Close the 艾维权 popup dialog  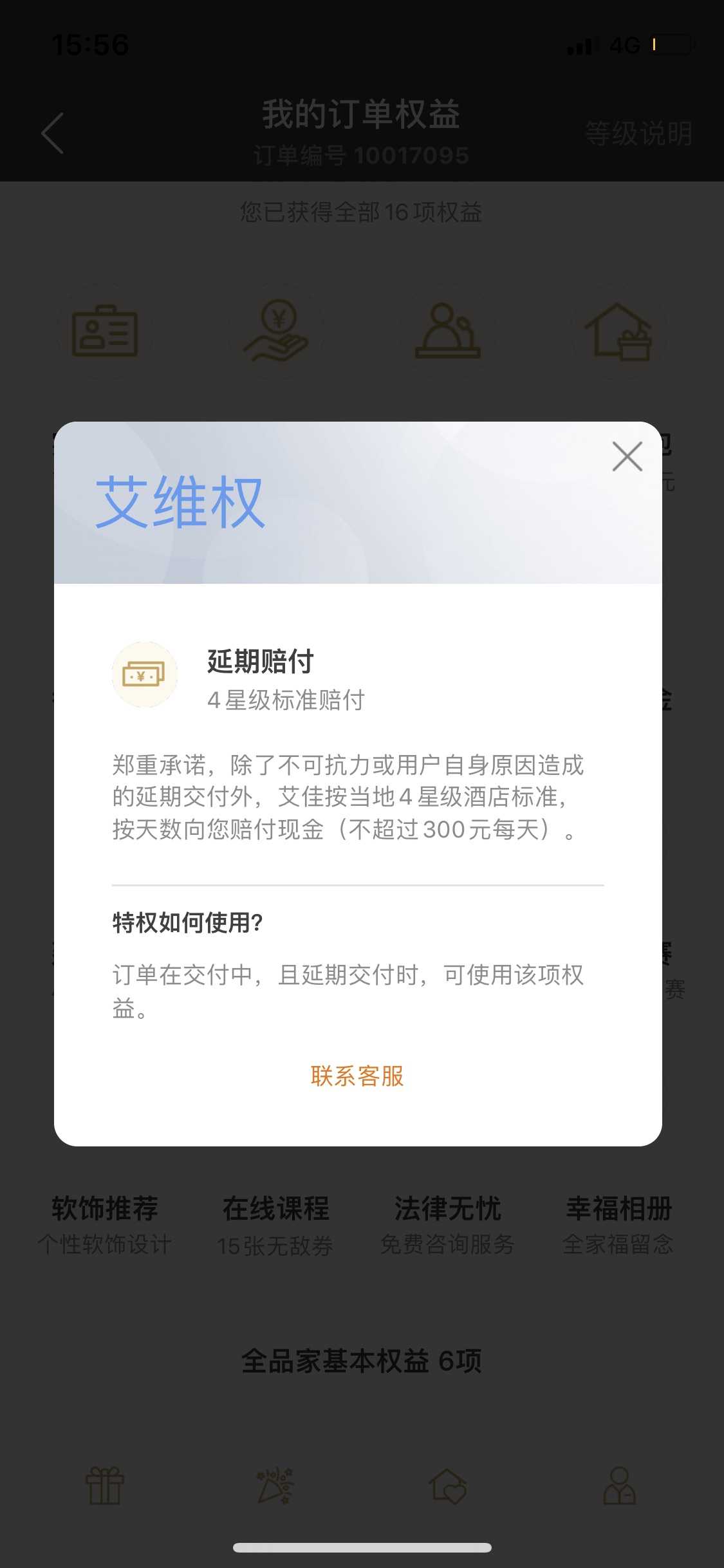[627, 456]
